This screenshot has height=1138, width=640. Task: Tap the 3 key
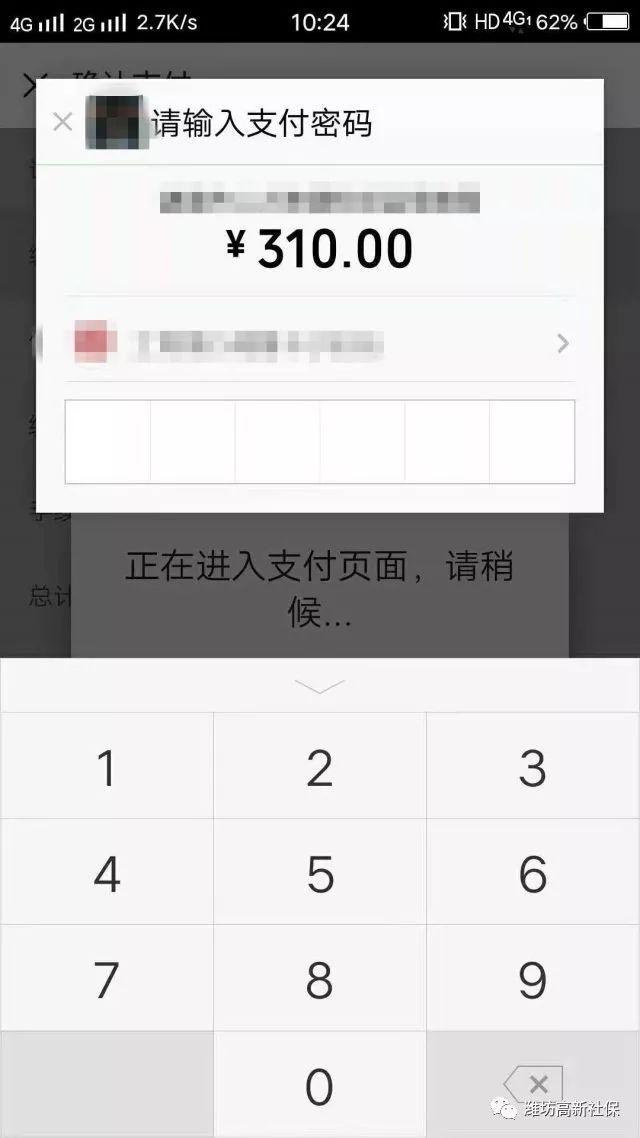click(x=533, y=768)
